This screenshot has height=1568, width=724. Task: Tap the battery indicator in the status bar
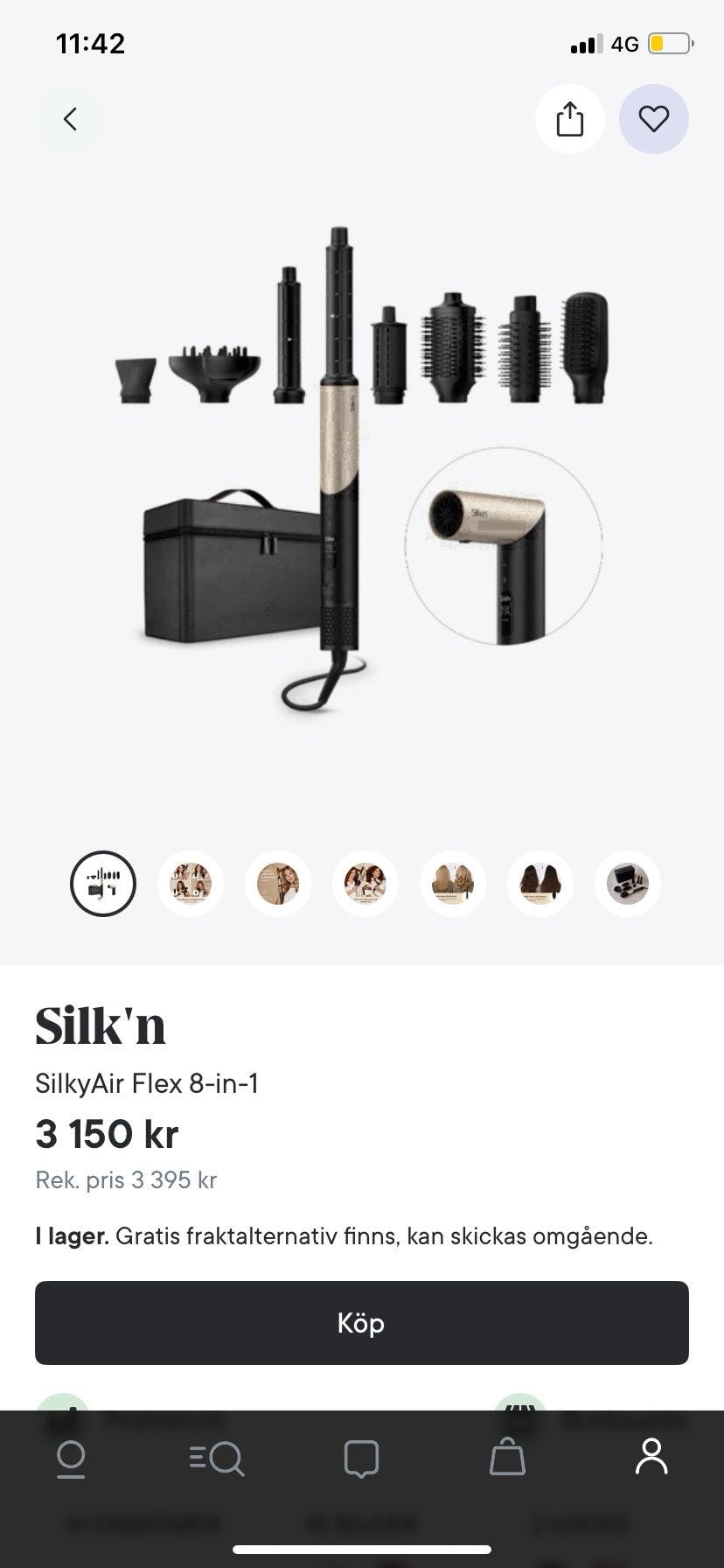(671, 42)
